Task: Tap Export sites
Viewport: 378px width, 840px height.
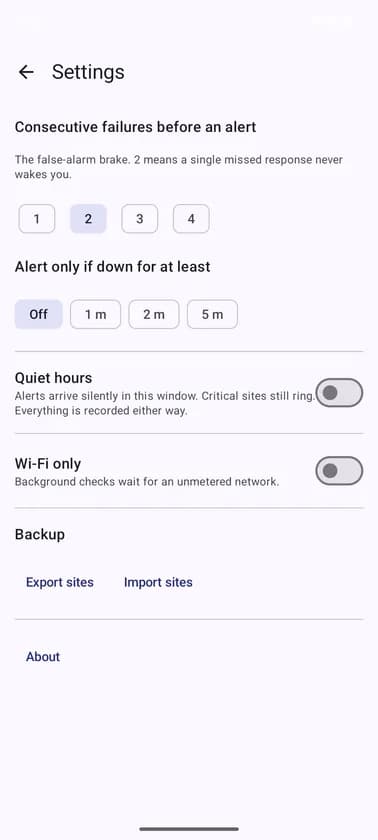Action: pos(60,582)
